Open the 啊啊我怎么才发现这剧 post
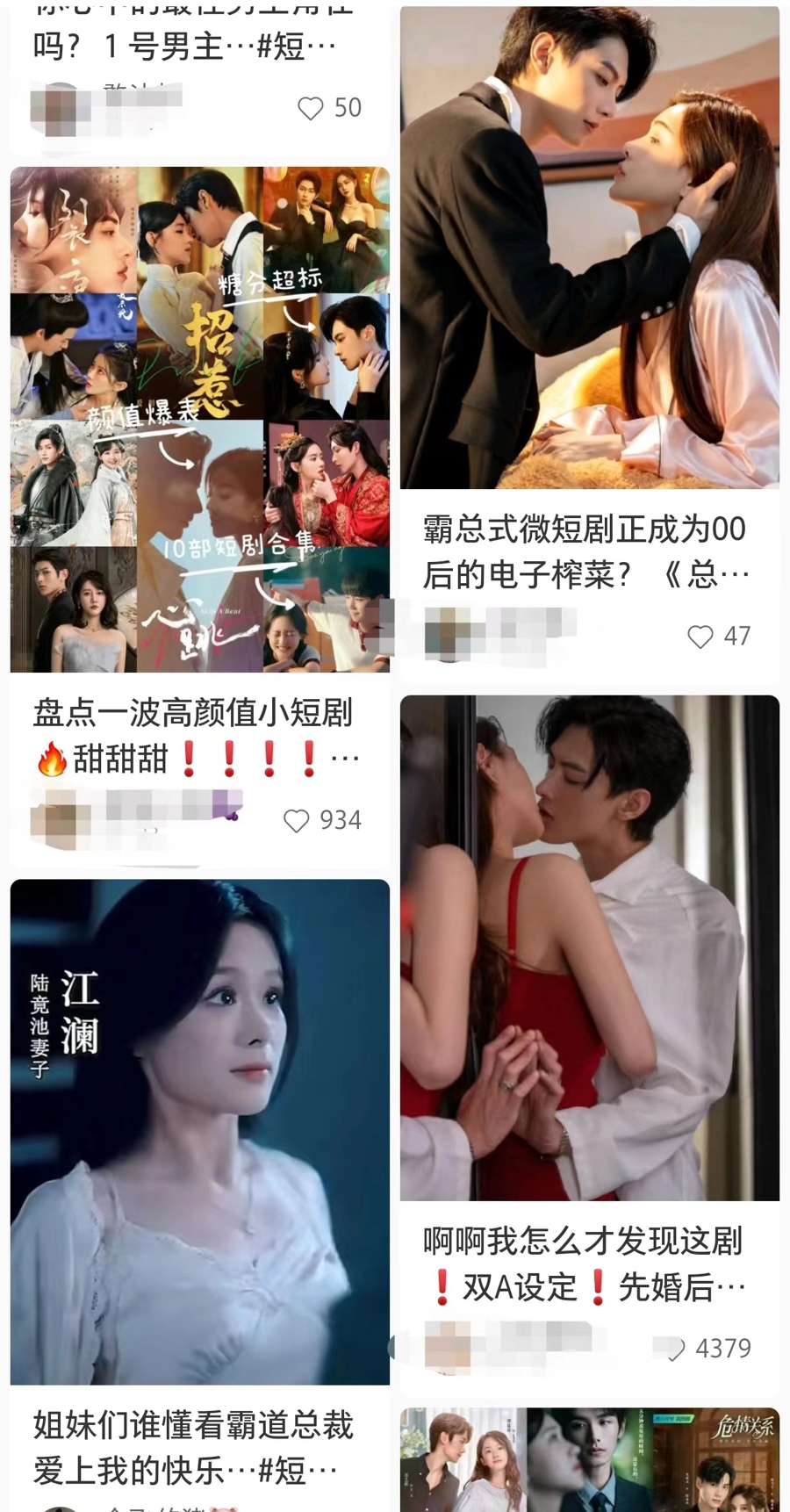The height and width of the screenshot is (1512, 790). [x=590, y=948]
